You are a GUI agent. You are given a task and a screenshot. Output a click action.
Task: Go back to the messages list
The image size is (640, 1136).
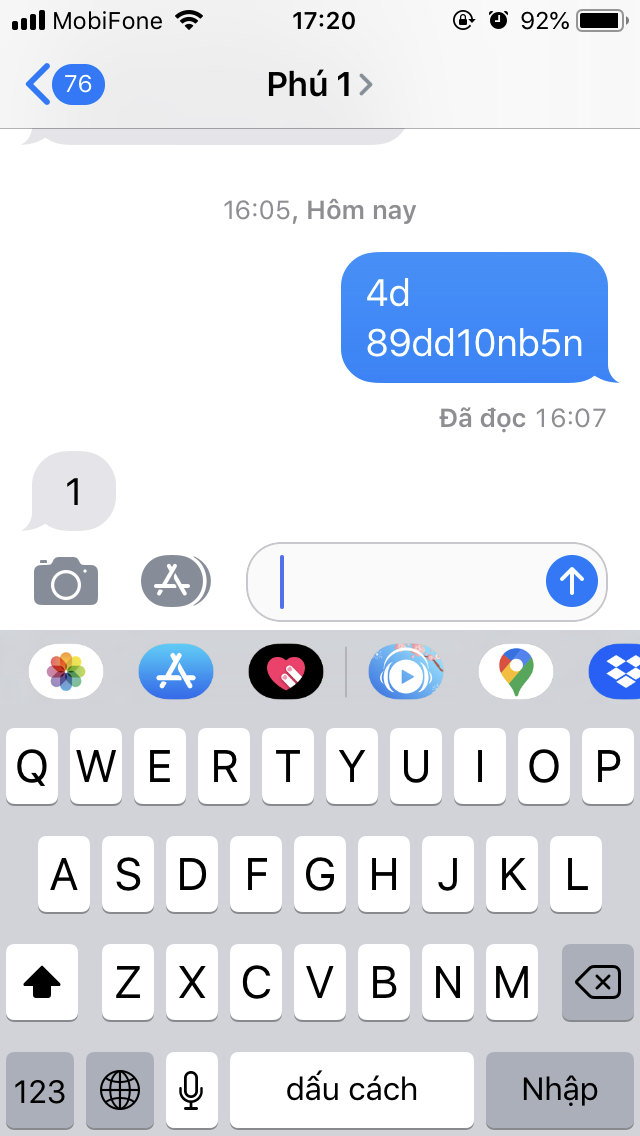[64, 85]
